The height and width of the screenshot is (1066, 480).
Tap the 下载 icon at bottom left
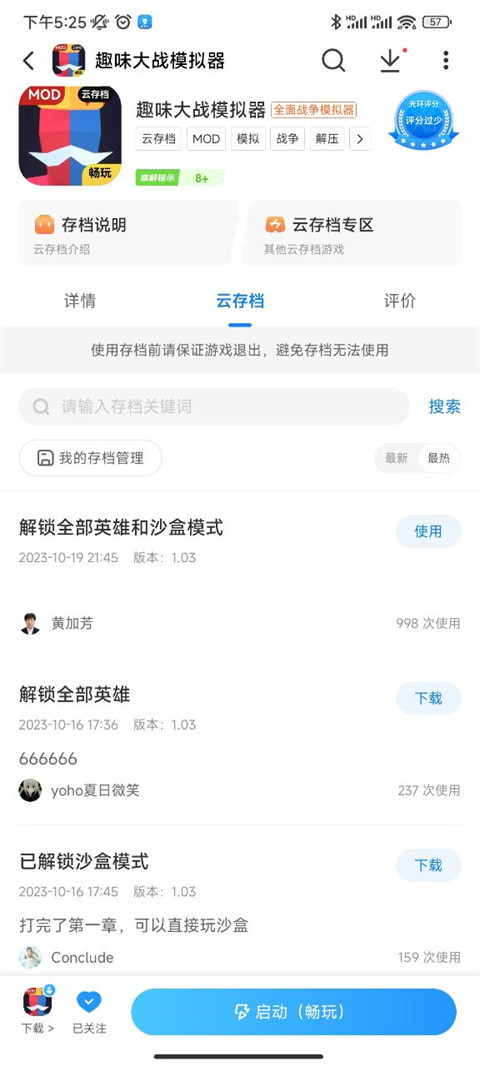tap(38, 1010)
